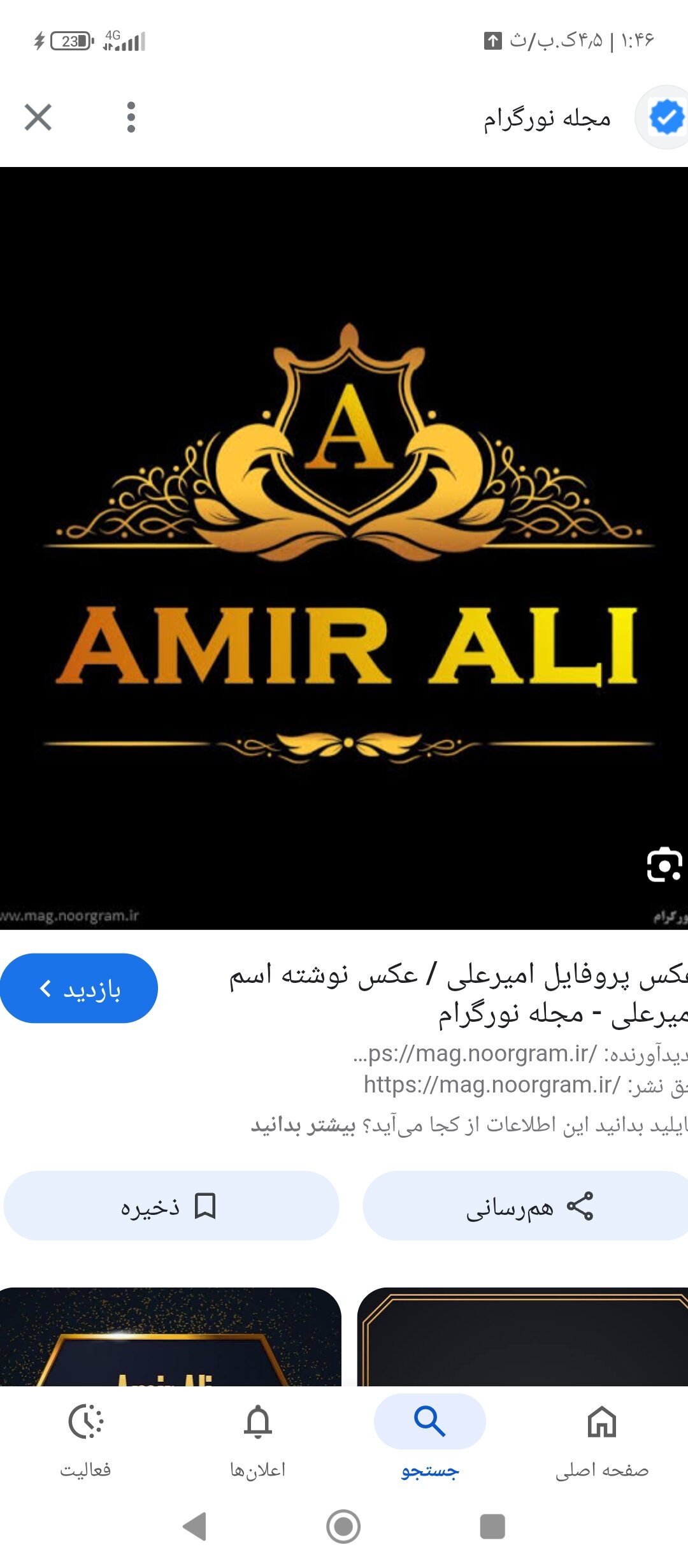
Task: Open the three-dot overflow menu
Action: (x=131, y=117)
